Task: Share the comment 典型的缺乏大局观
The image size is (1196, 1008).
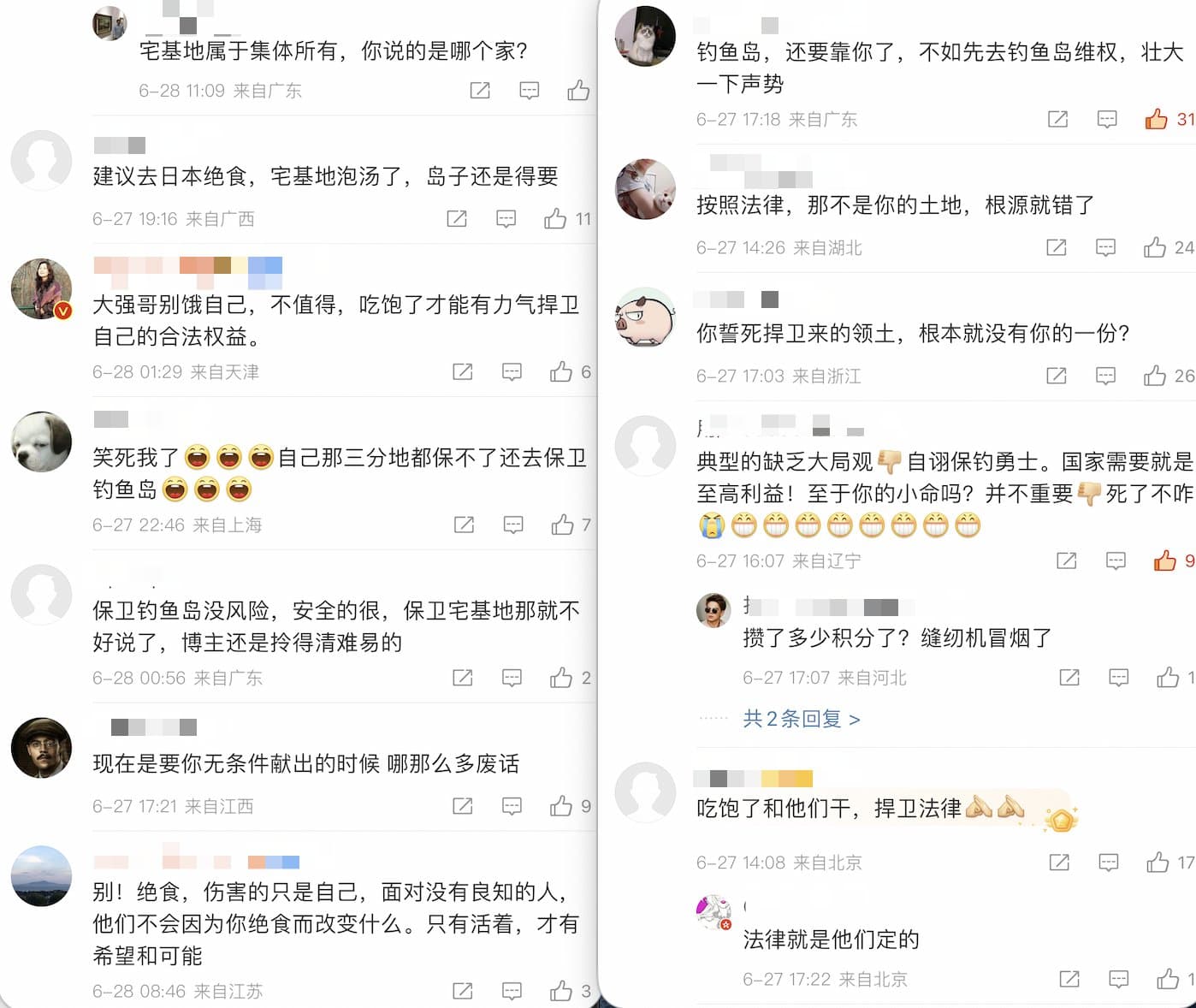Action: [1066, 560]
